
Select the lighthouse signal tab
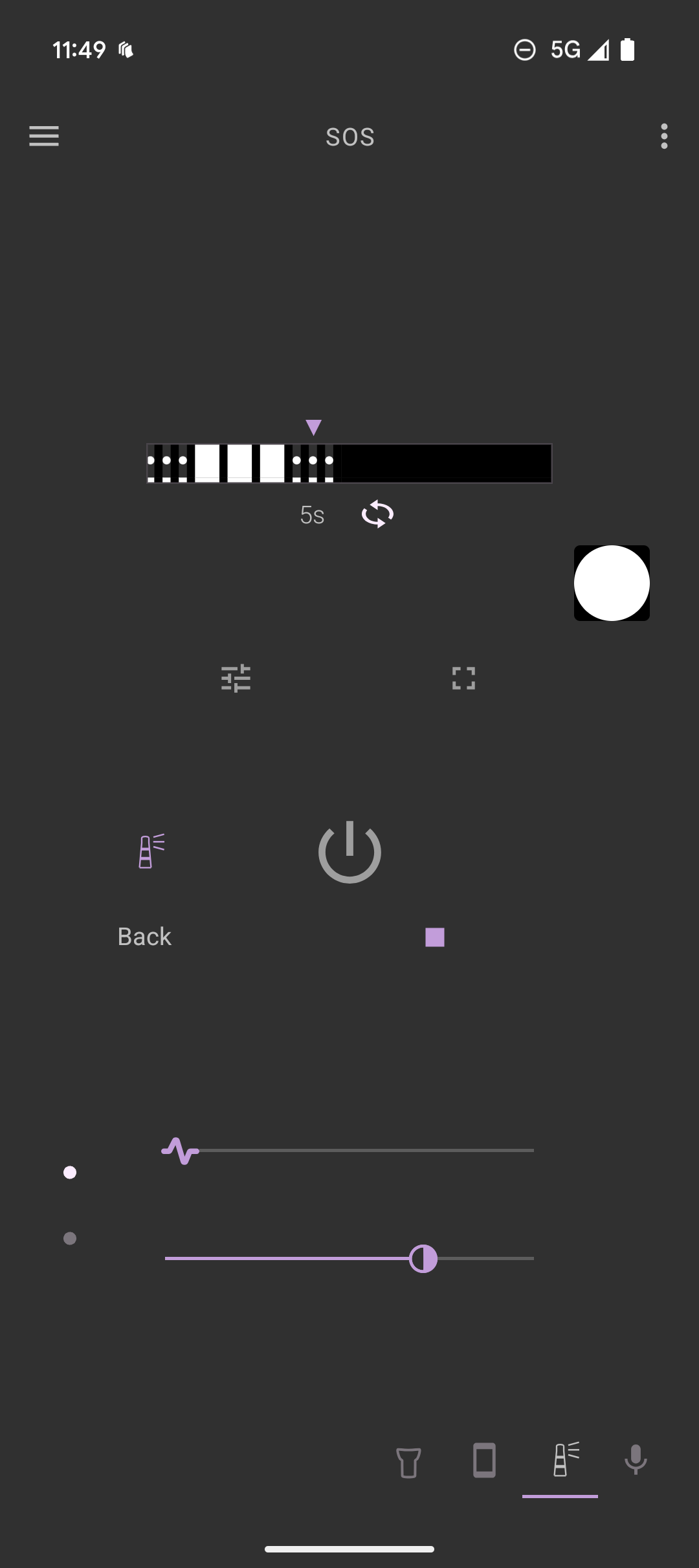[x=560, y=1462]
